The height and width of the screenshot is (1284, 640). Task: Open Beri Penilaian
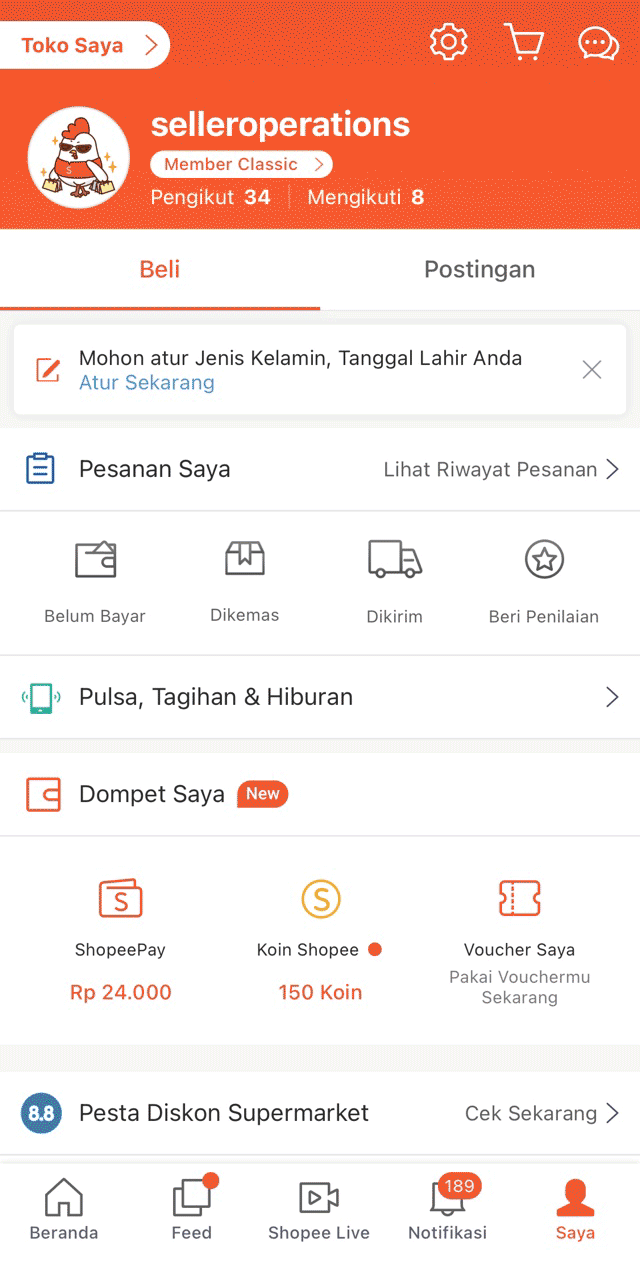coord(544,582)
